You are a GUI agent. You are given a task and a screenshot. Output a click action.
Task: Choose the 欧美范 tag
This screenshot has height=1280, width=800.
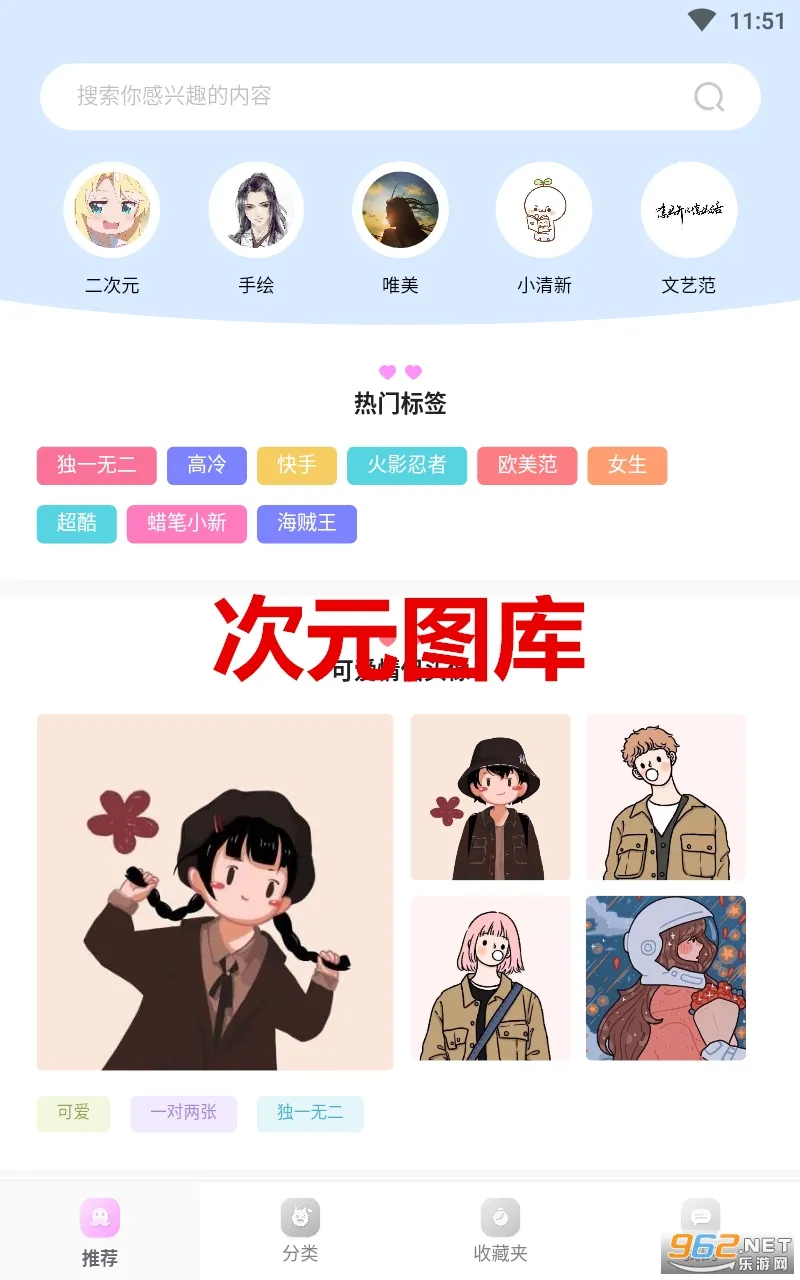[527, 465]
